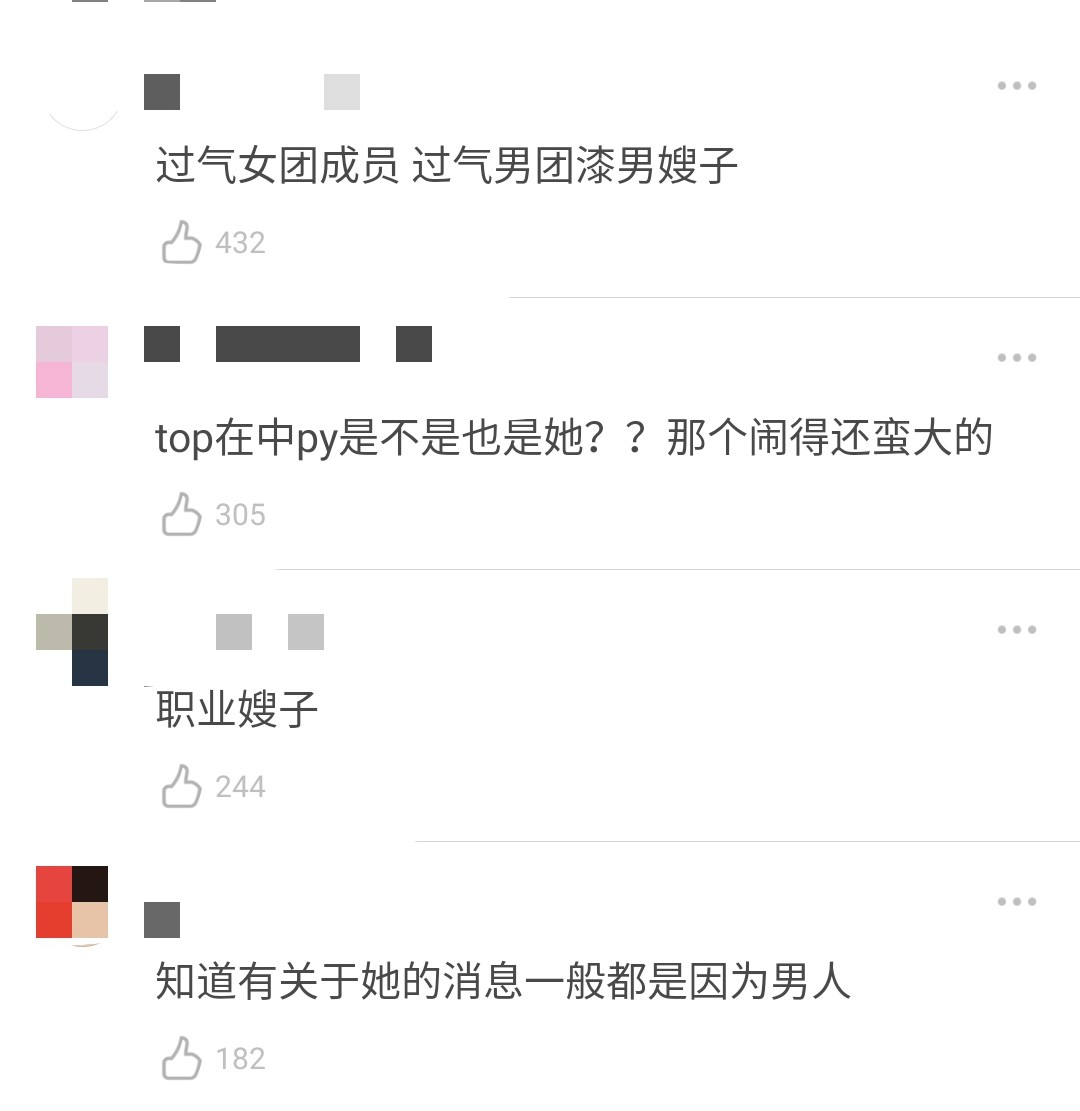The height and width of the screenshot is (1111, 1080).
Task: Like the comment with 432 likes
Action: pyautogui.click(x=181, y=243)
